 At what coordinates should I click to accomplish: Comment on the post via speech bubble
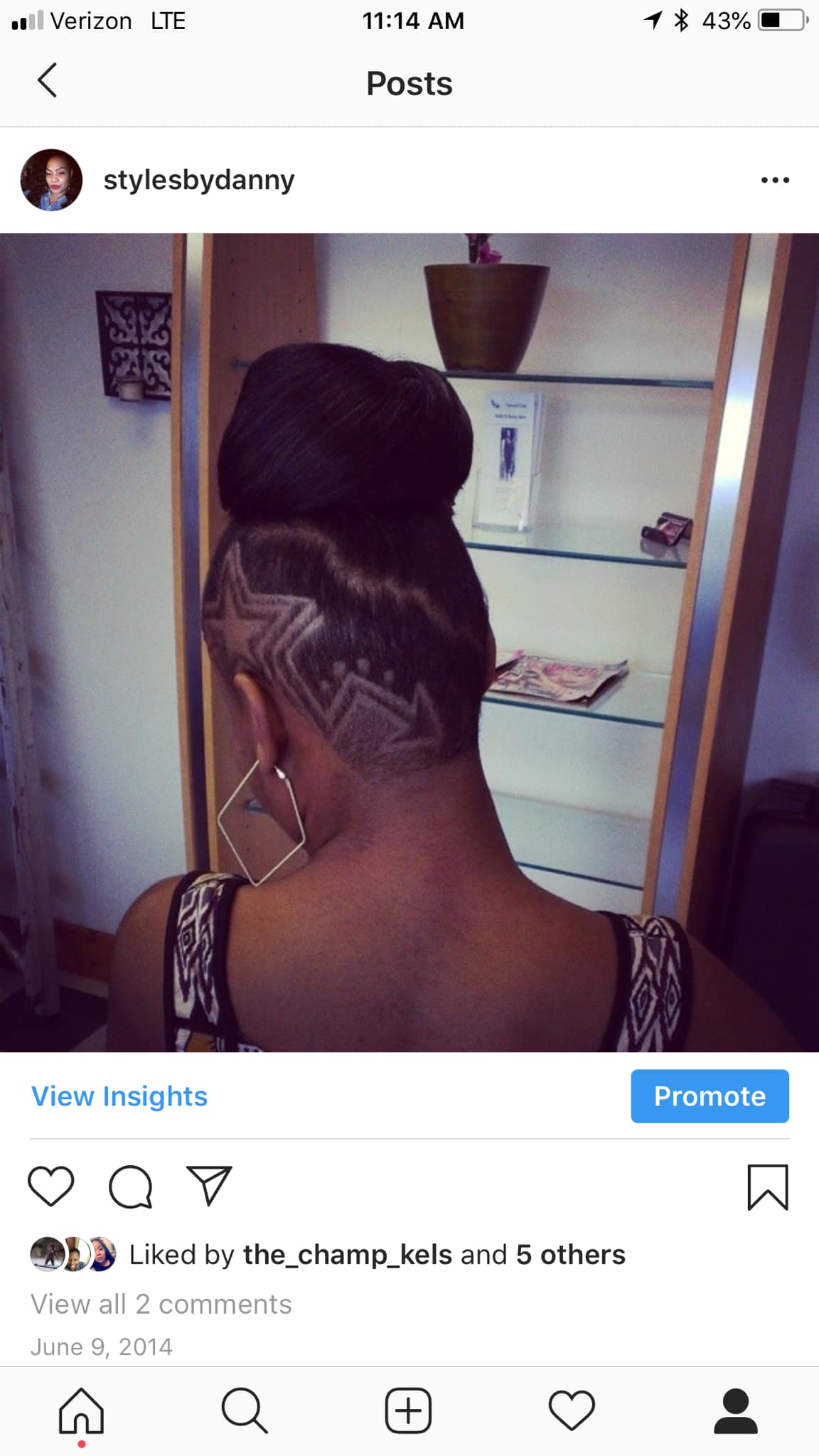[x=130, y=1187]
